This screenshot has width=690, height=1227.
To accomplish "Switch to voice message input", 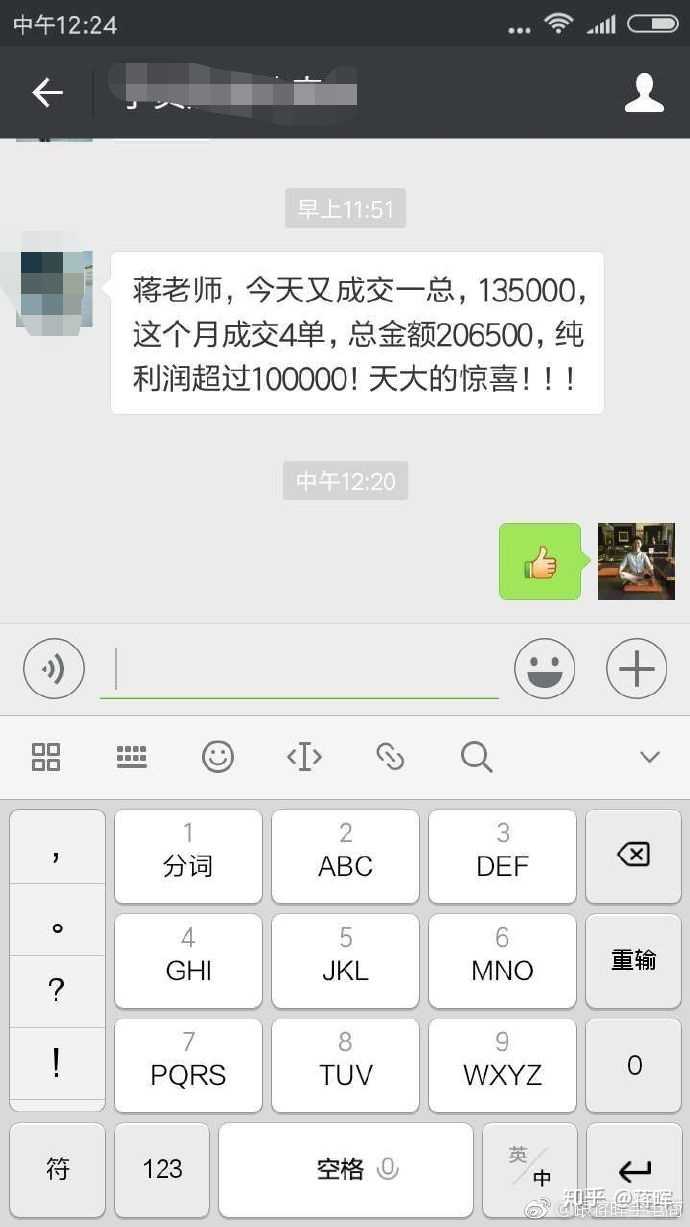I will click(x=54, y=668).
